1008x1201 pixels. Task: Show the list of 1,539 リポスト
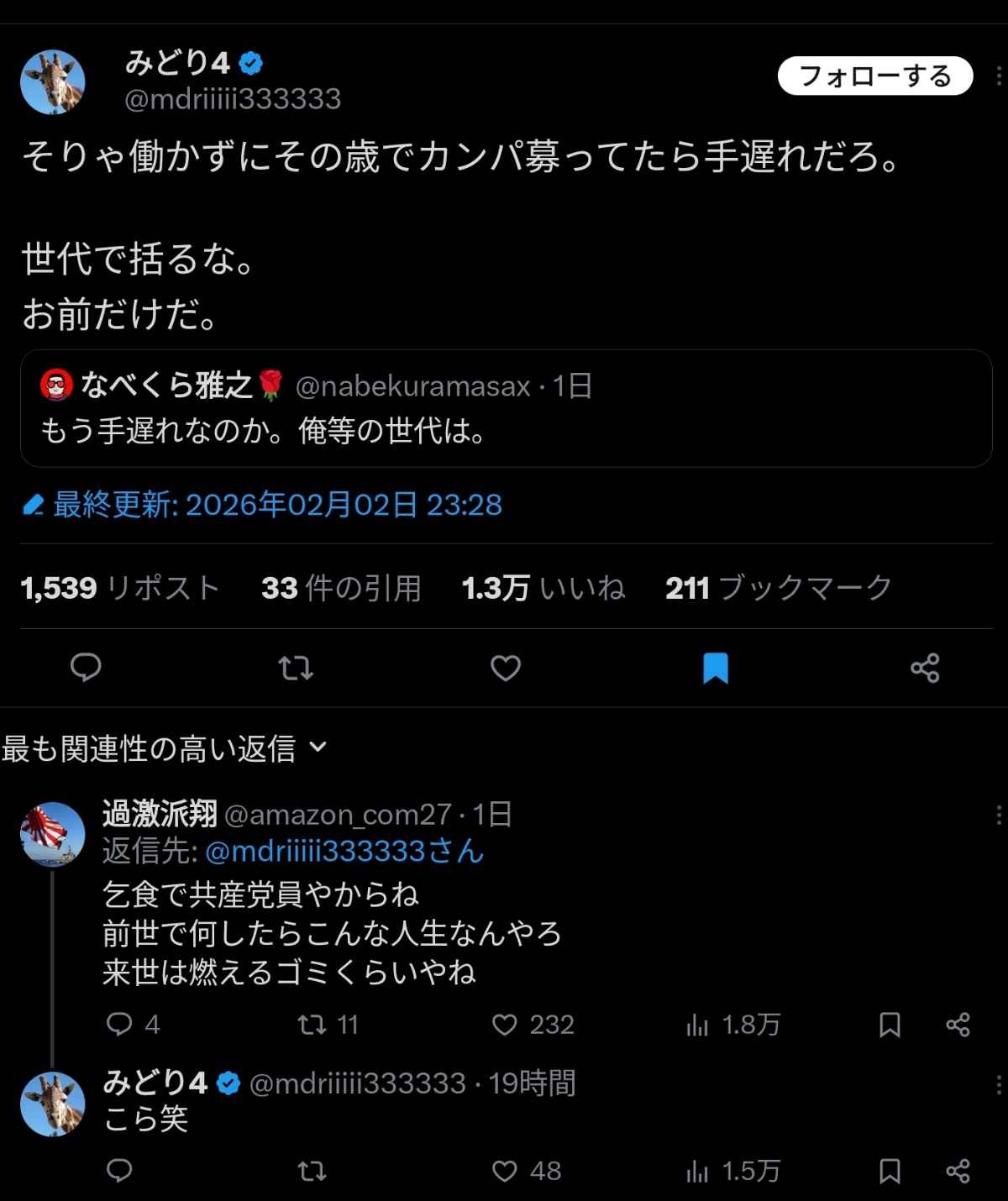[120, 588]
